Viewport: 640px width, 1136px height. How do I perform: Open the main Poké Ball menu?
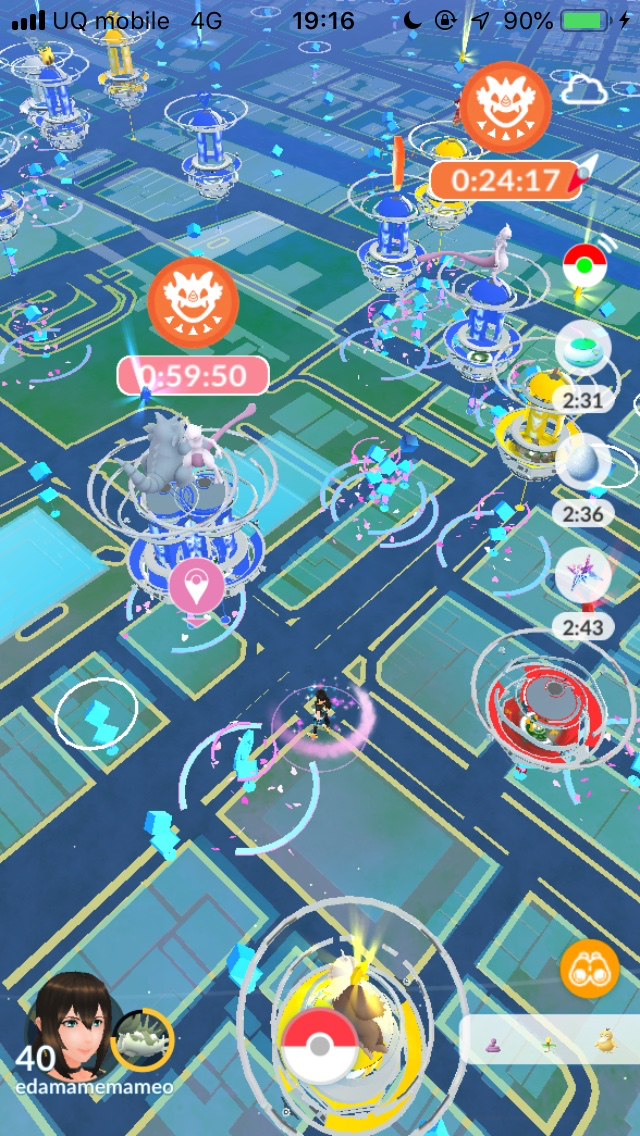(318, 1046)
